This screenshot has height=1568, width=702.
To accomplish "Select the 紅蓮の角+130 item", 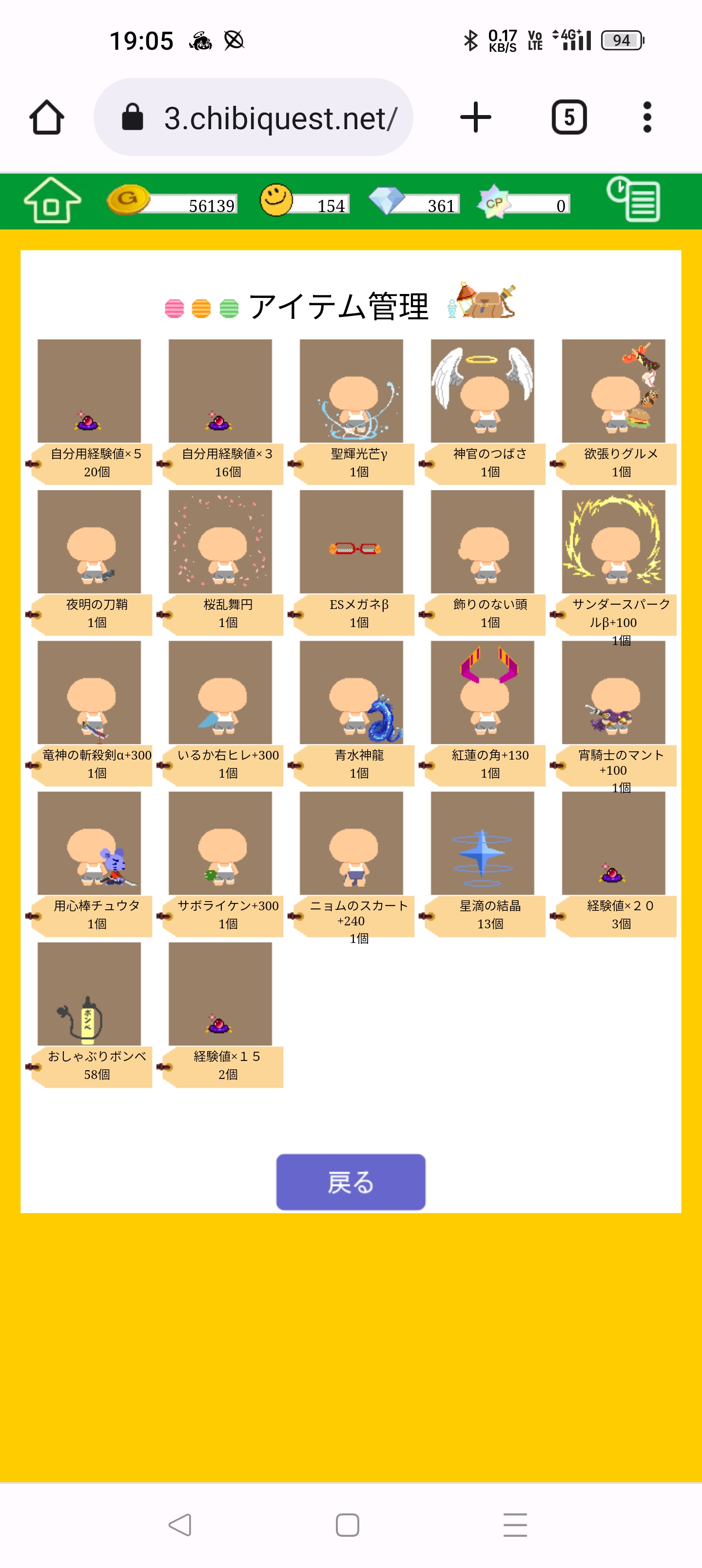I will (482, 693).
